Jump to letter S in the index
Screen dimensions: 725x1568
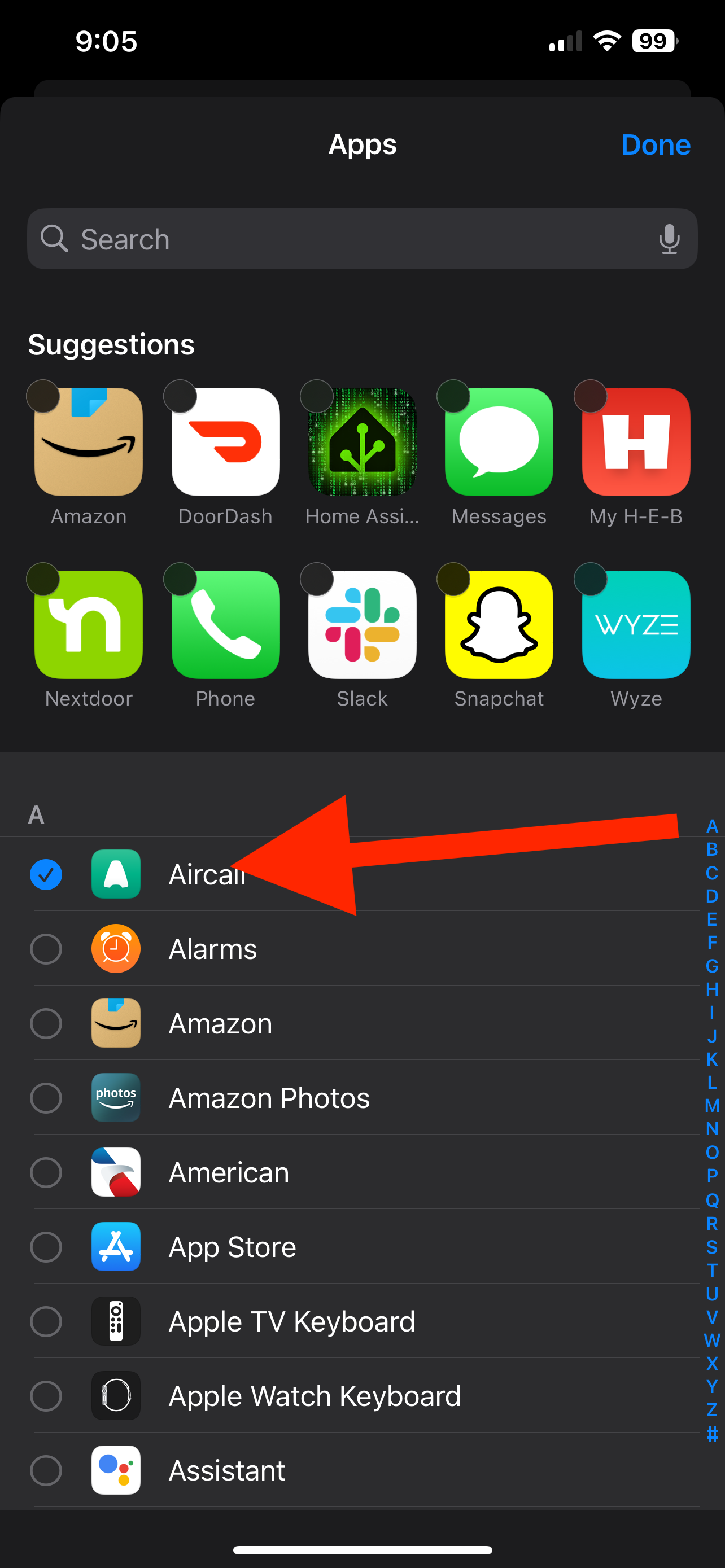click(x=711, y=1247)
